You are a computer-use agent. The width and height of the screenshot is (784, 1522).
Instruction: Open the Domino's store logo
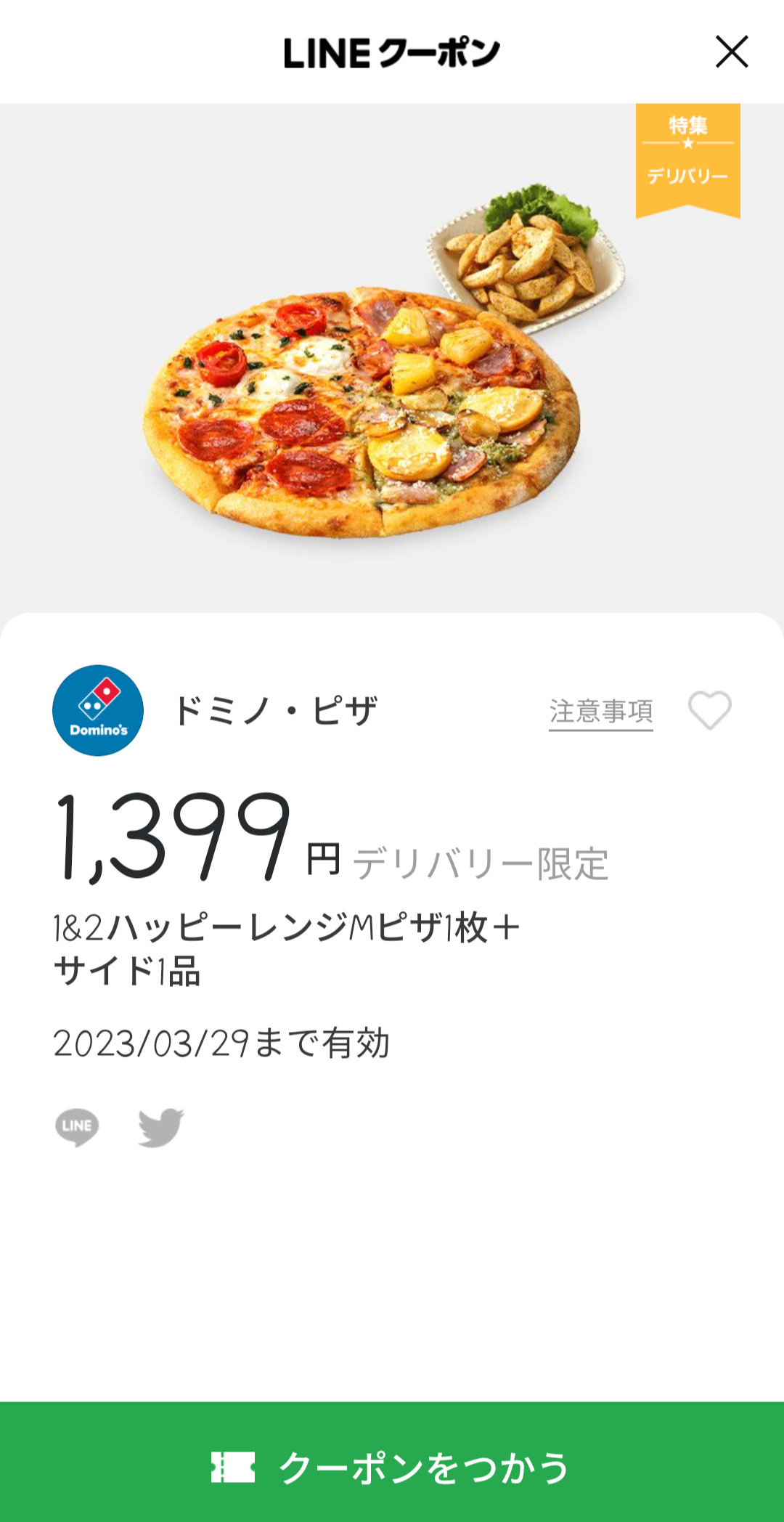click(98, 710)
